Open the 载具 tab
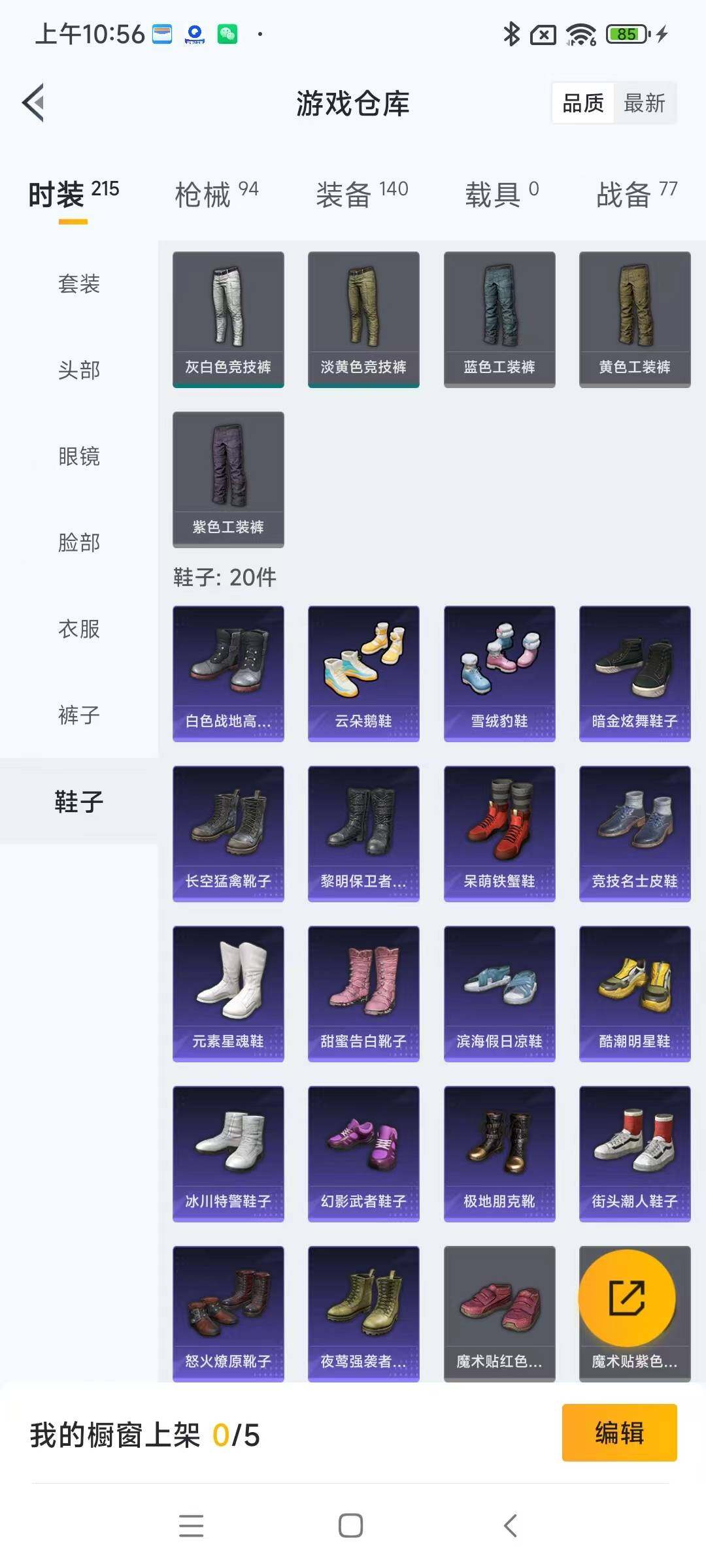This screenshot has width=706, height=1568. pos(501,194)
